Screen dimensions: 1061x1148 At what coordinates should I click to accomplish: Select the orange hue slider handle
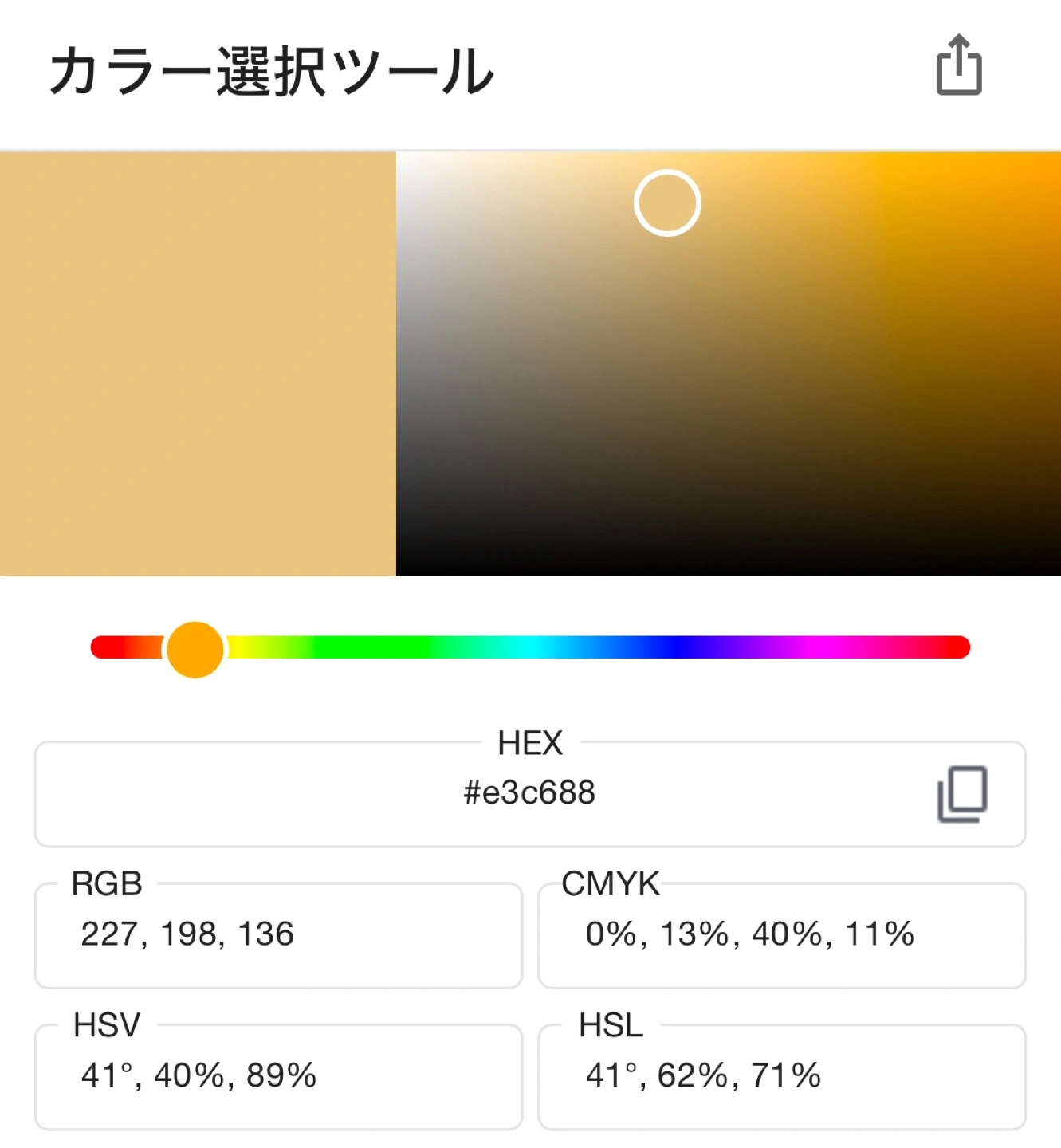pos(195,649)
